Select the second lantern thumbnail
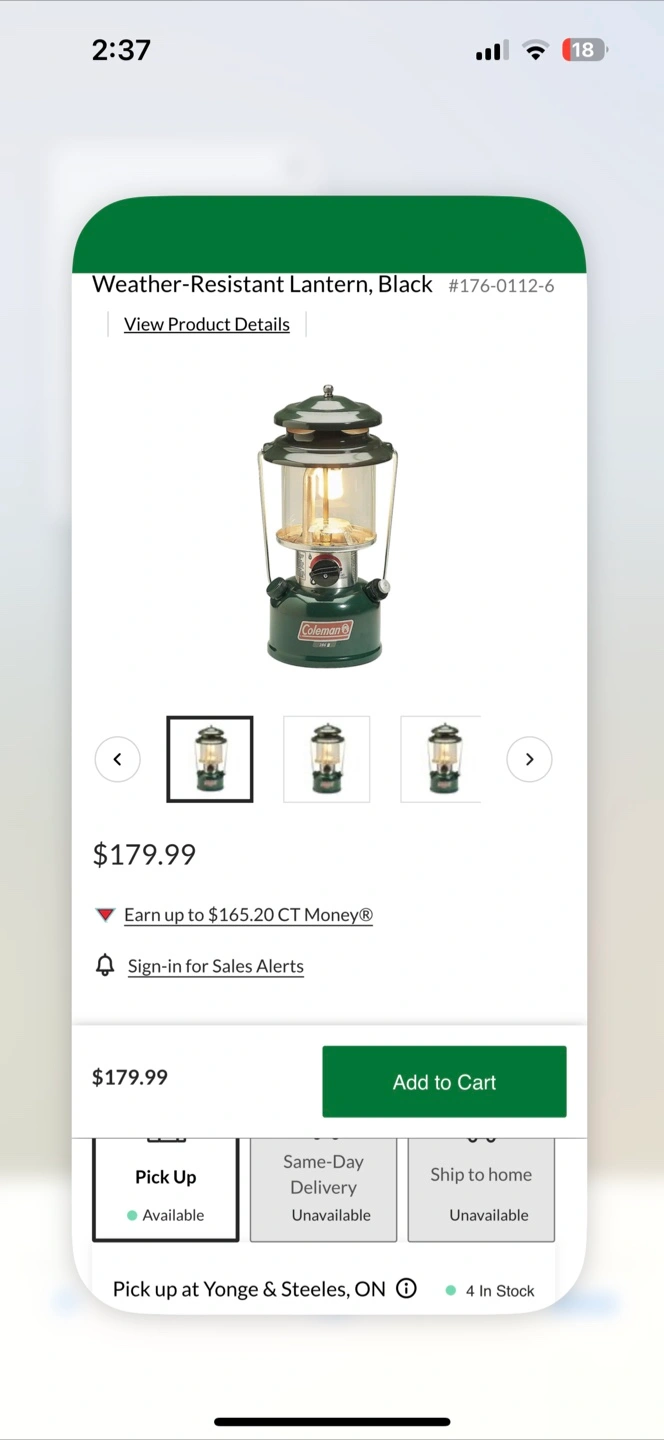Screen dimensions: 664x1440 coord(327,759)
